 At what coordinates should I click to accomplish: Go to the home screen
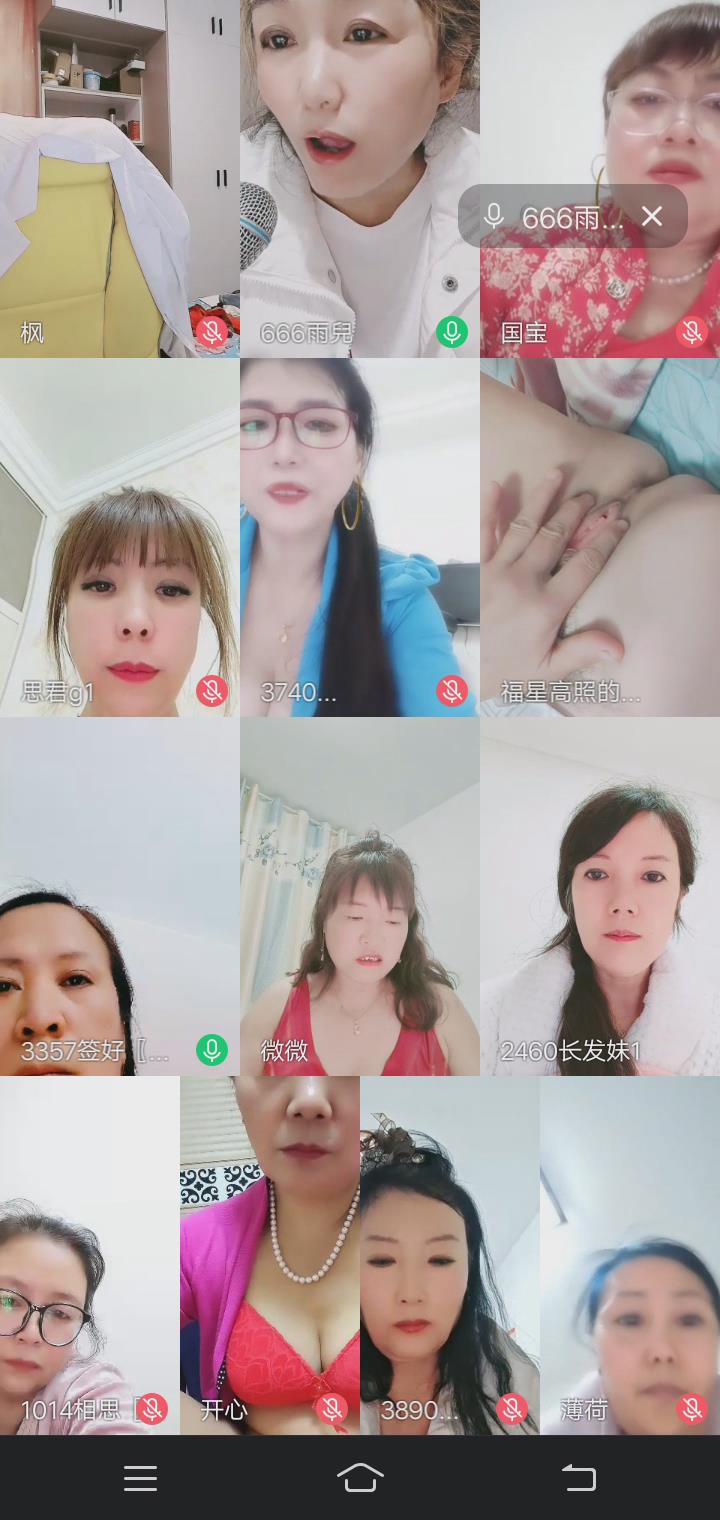click(x=360, y=1478)
